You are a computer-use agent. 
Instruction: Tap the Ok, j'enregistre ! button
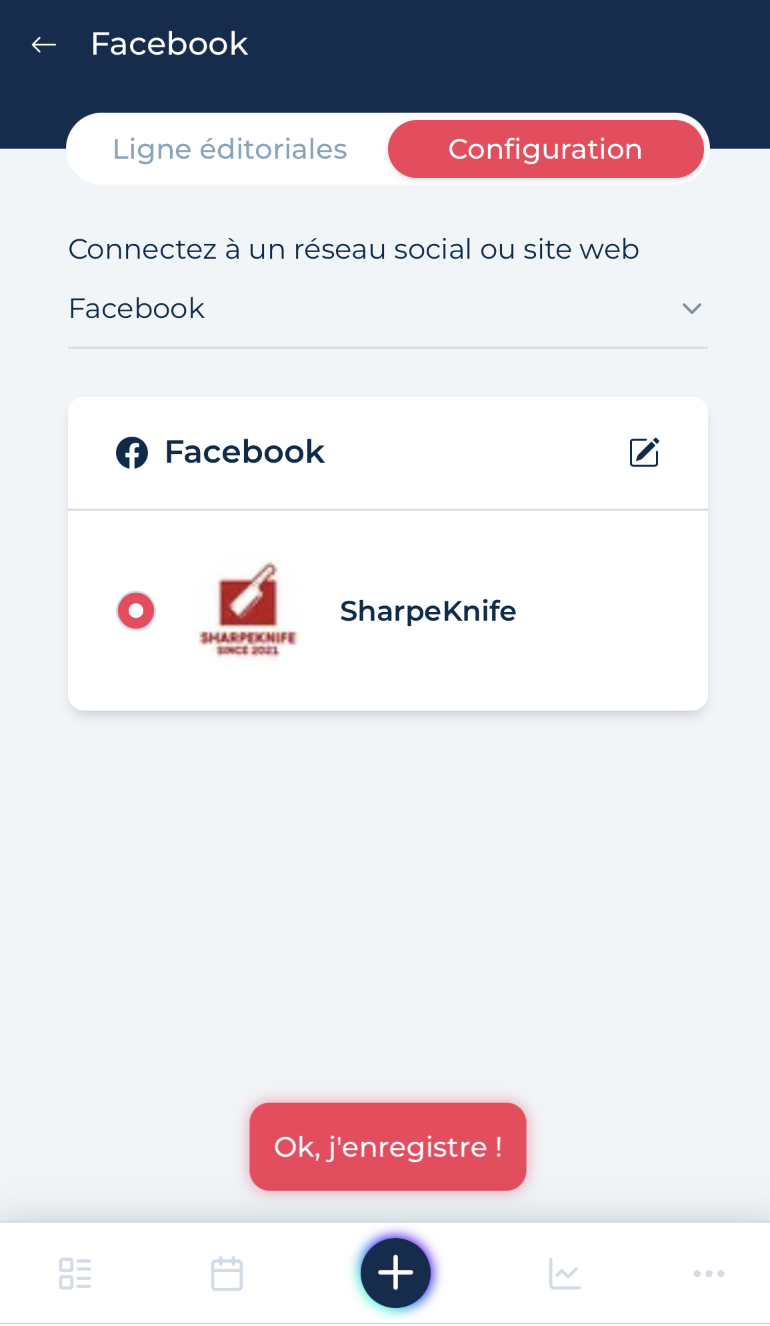387,1146
